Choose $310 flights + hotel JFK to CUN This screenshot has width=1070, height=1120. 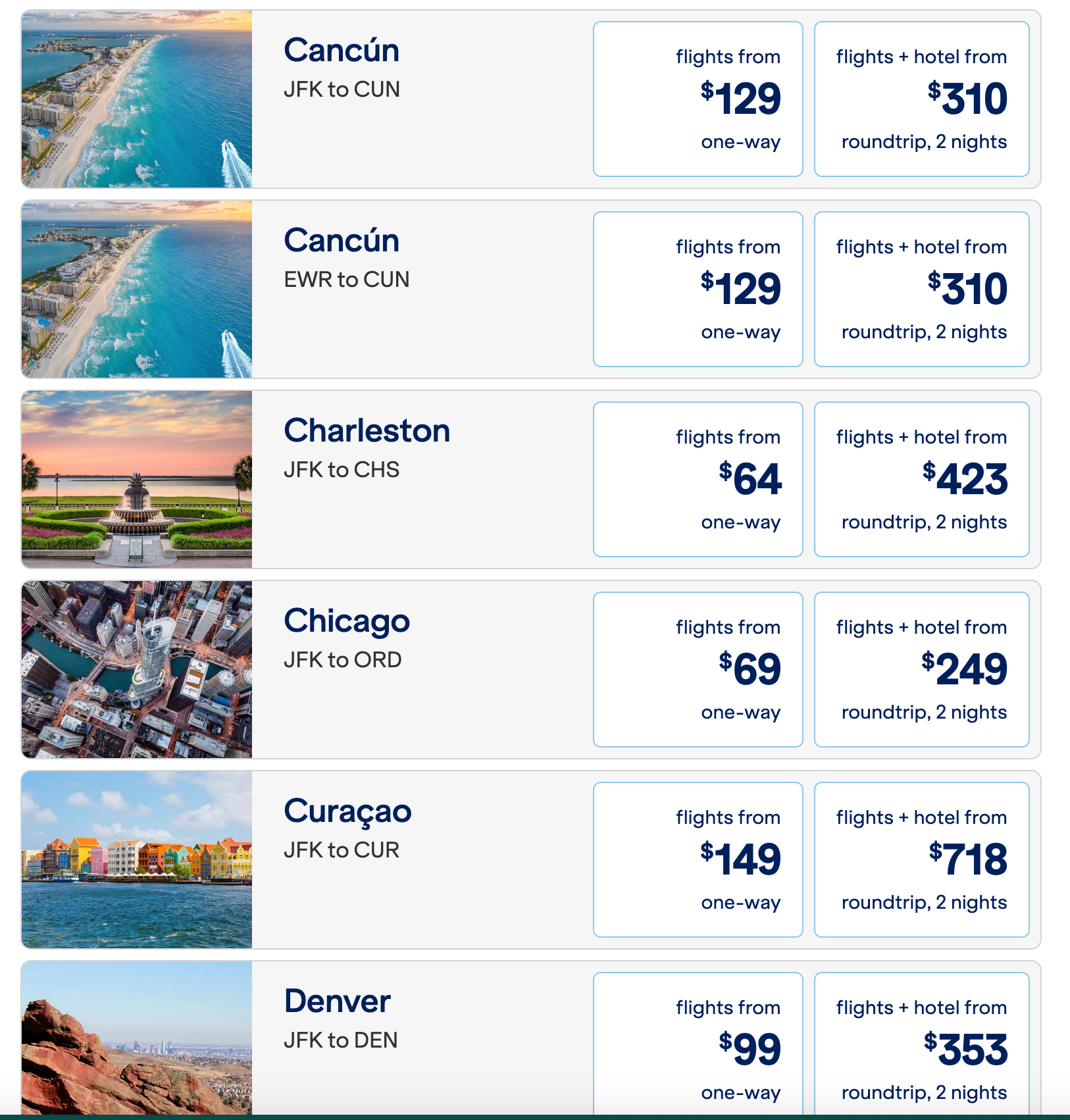921,99
